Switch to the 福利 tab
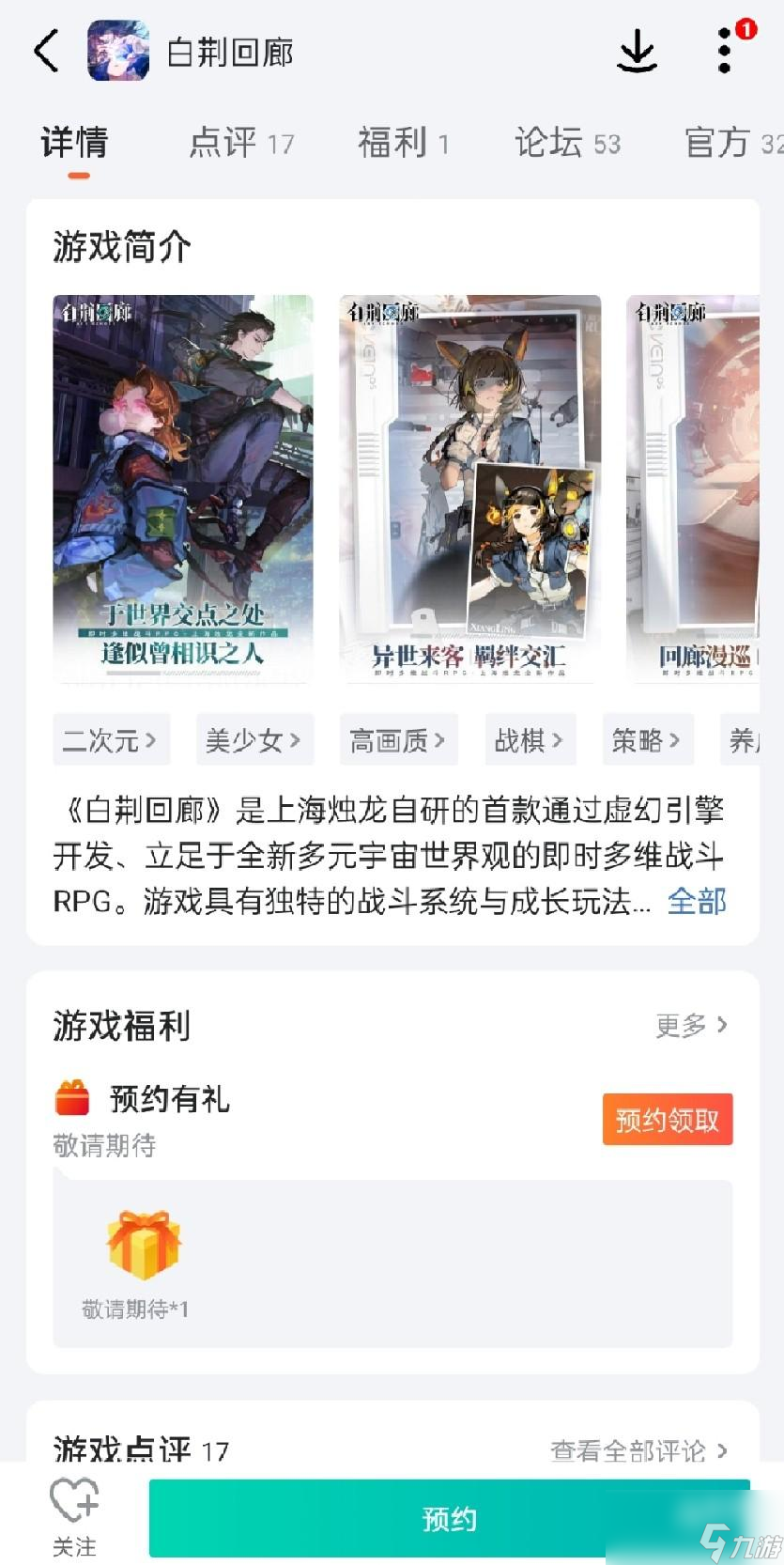This screenshot has width=784, height=1565. tap(403, 143)
